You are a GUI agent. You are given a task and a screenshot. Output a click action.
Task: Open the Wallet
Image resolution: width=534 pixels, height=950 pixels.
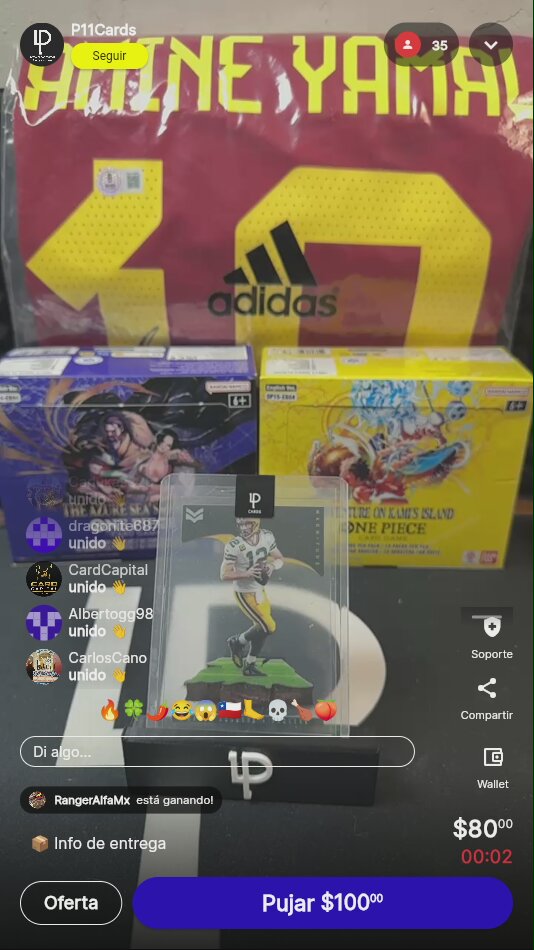493,768
